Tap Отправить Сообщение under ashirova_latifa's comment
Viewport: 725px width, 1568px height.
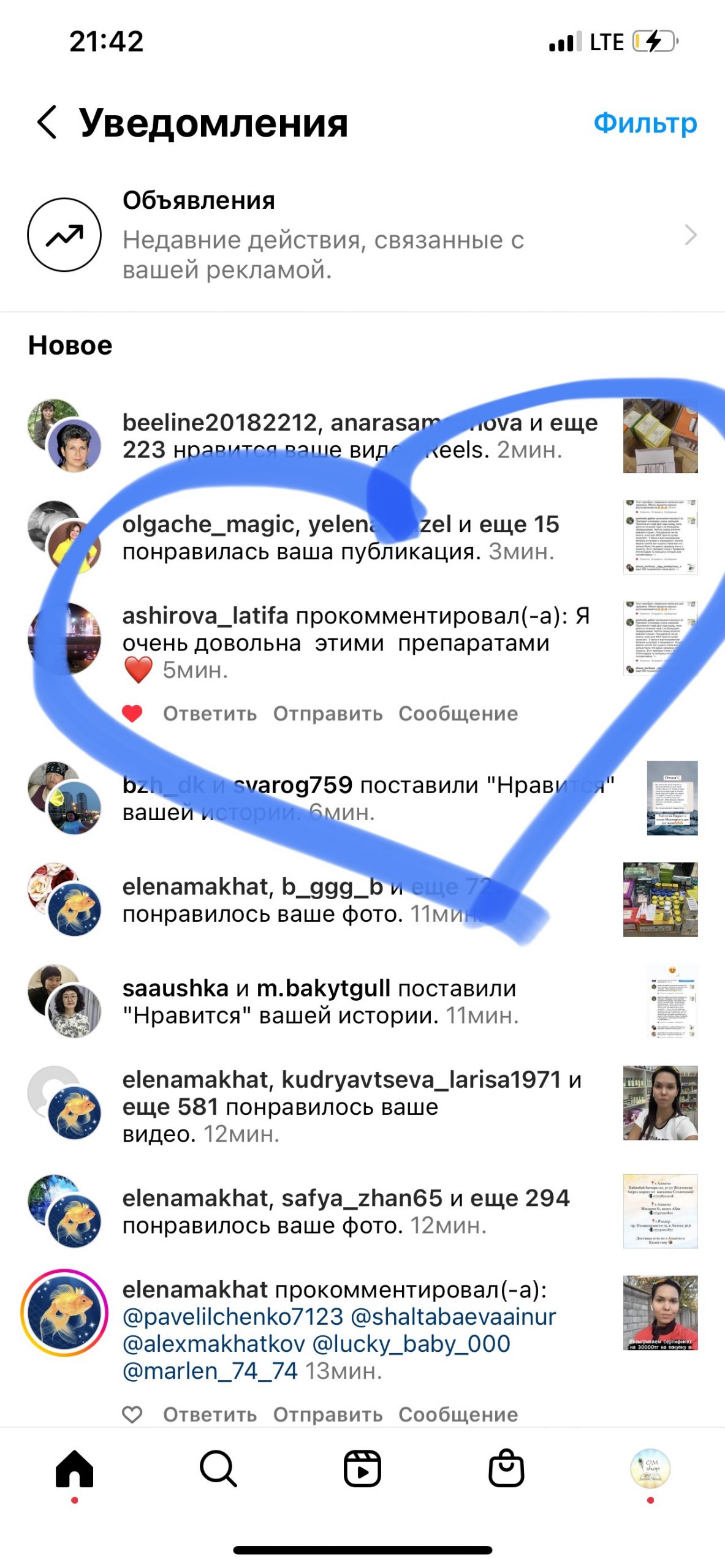pyautogui.click(x=395, y=714)
